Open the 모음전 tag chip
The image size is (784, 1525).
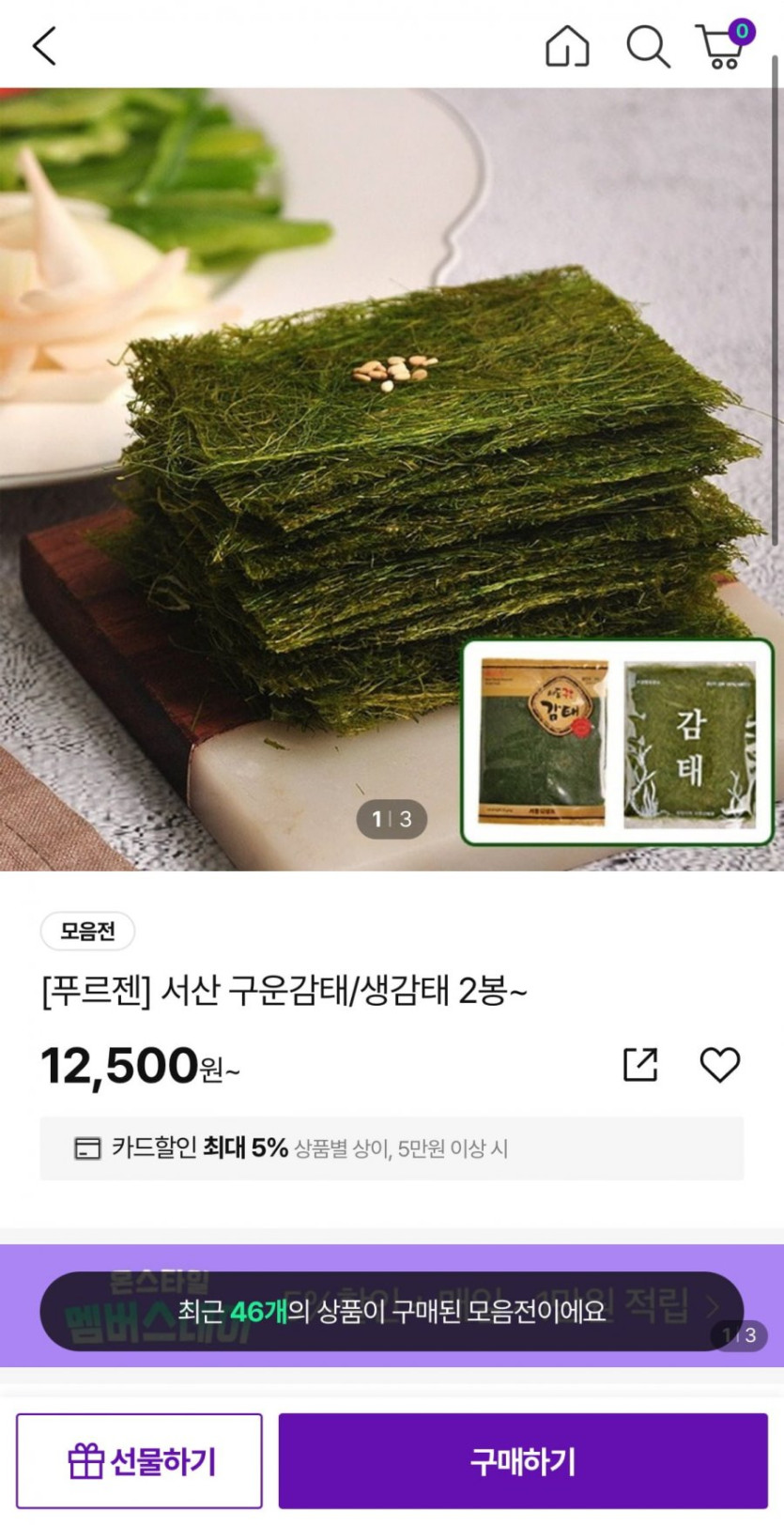pos(87,932)
